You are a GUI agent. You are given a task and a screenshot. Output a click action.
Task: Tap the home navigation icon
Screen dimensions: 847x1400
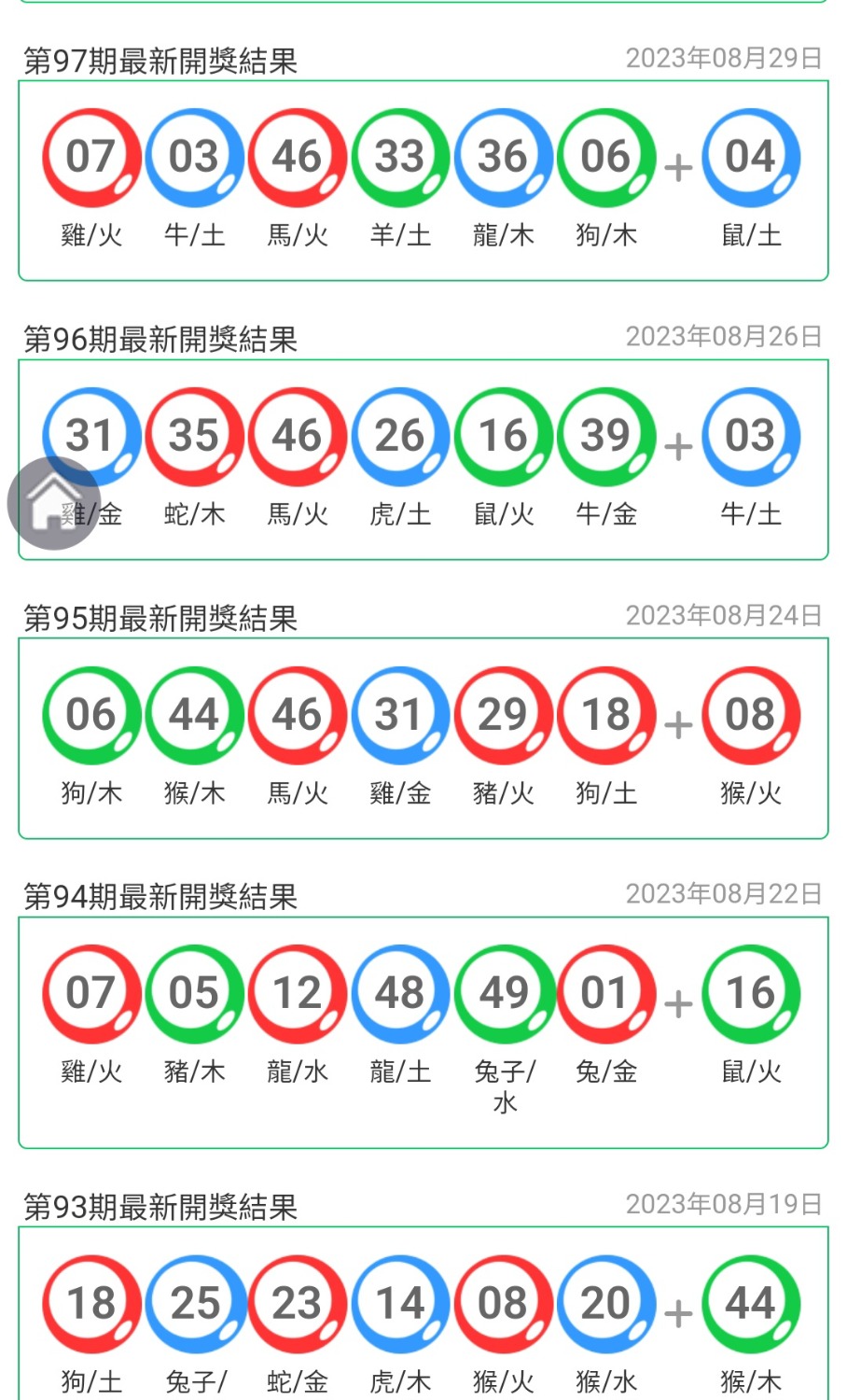[53, 503]
